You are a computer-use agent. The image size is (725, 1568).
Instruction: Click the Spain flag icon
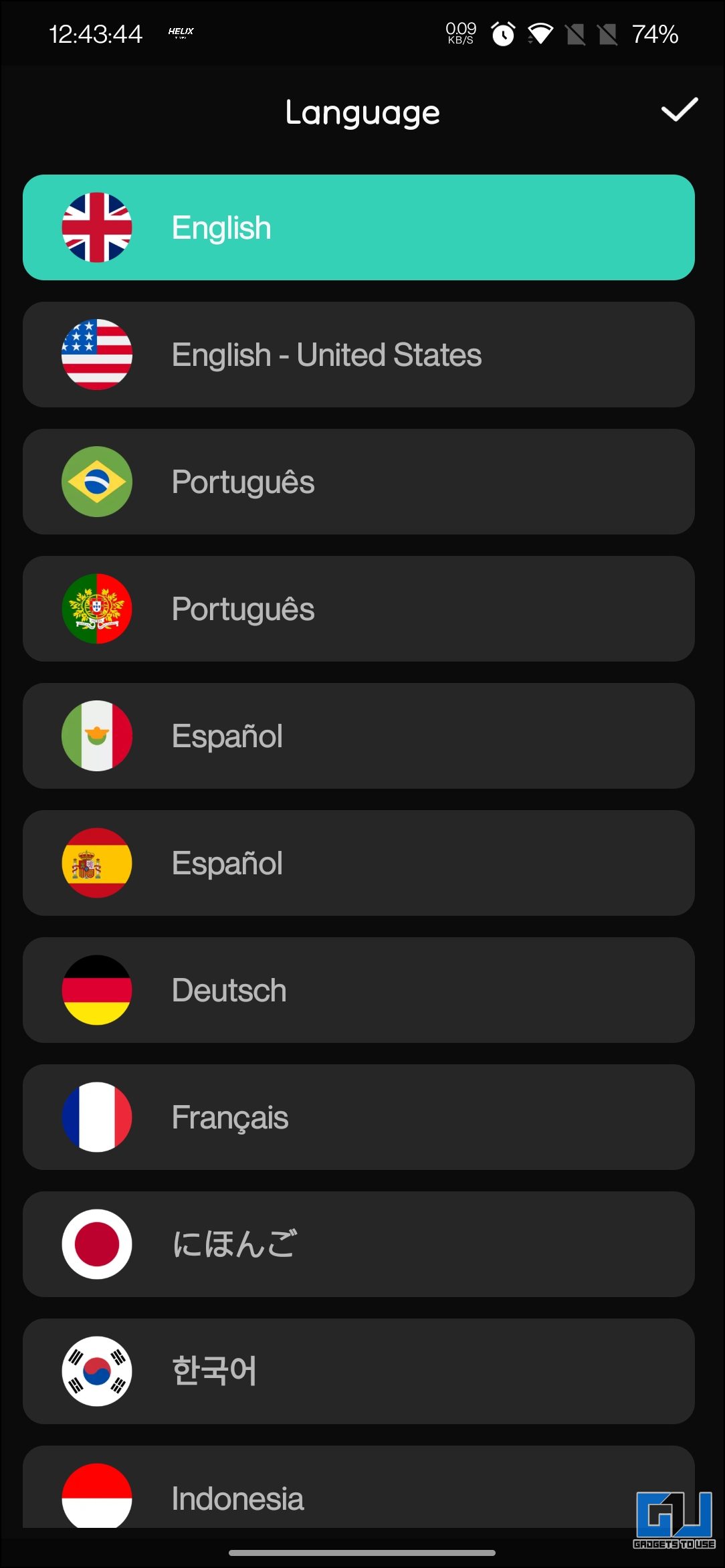(x=96, y=863)
